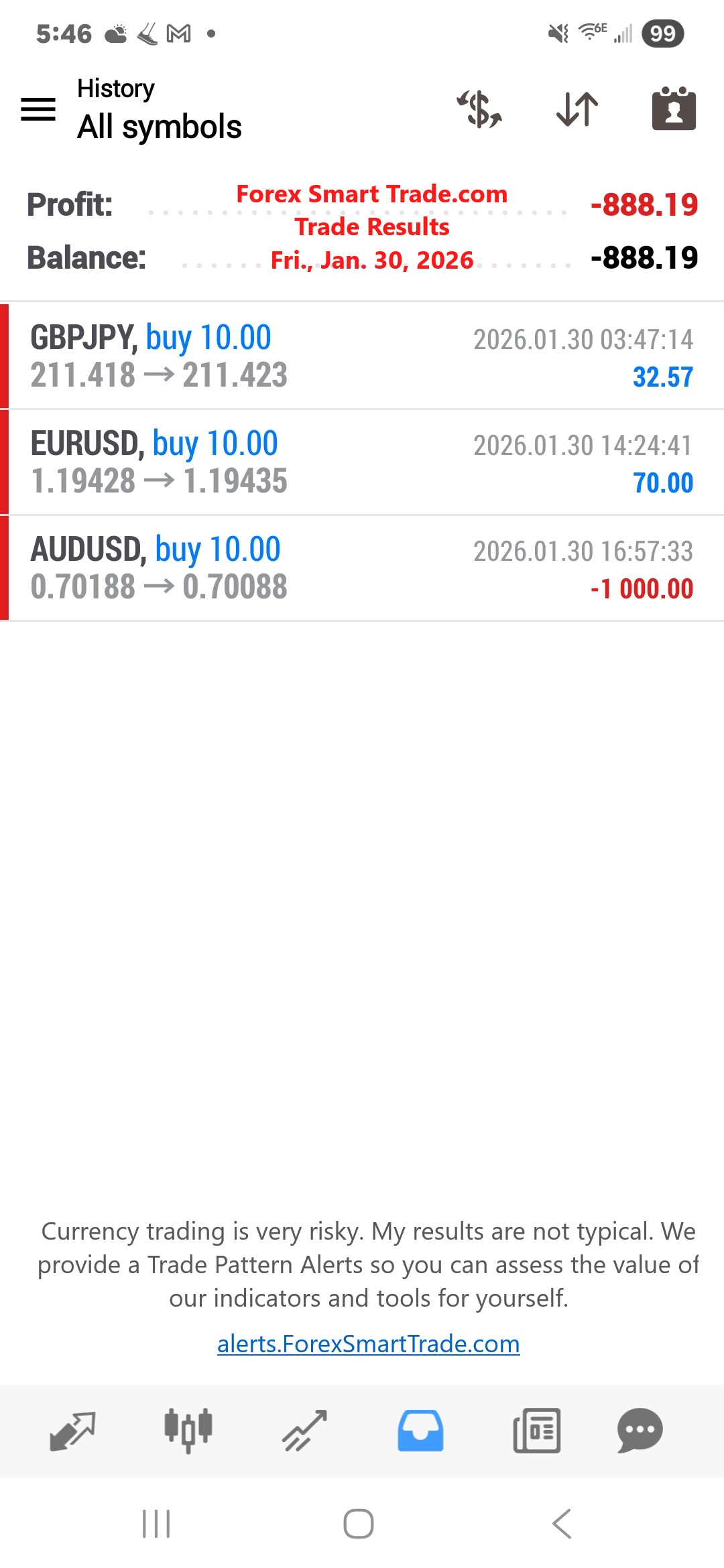The image size is (724, 1568).
Task: Expand the EURUSD buy trade details
Action: [362, 462]
